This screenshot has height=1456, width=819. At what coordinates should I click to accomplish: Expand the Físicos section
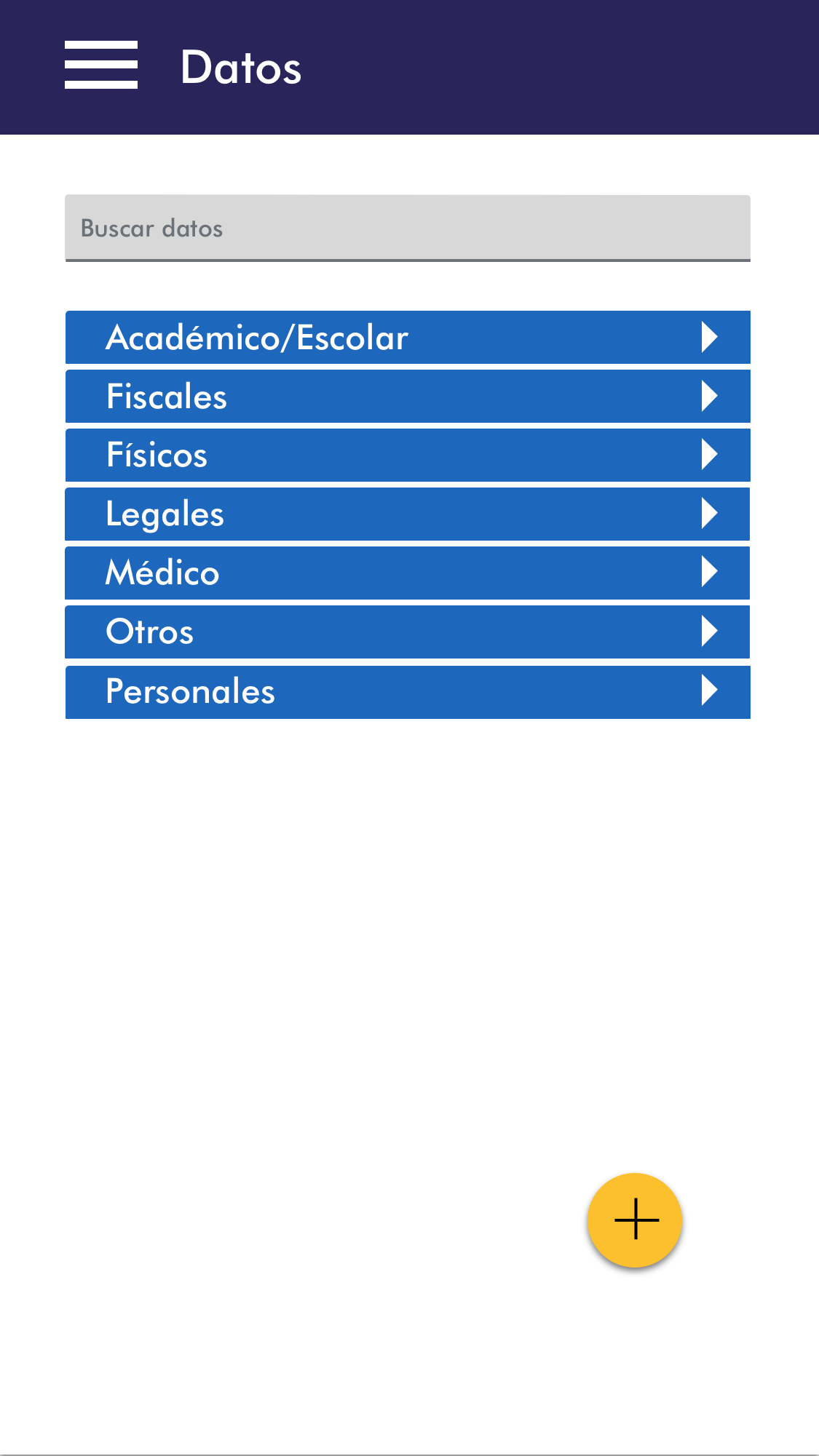[x=408, y=456]
